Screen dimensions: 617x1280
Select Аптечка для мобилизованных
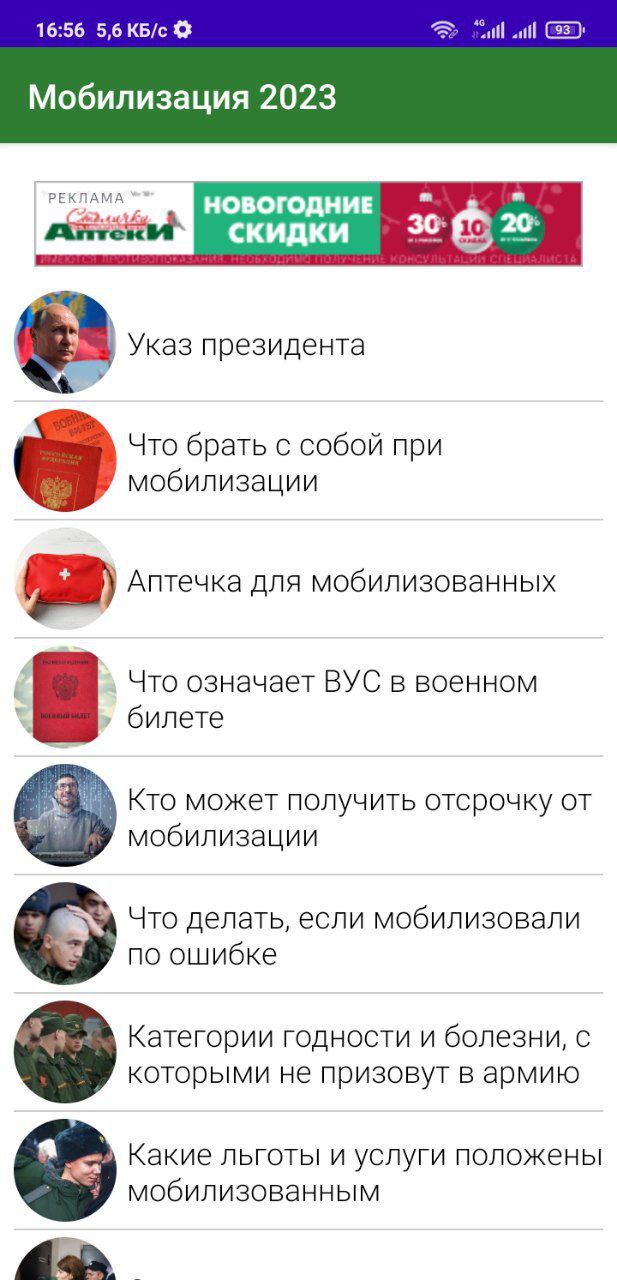point(308,580)
